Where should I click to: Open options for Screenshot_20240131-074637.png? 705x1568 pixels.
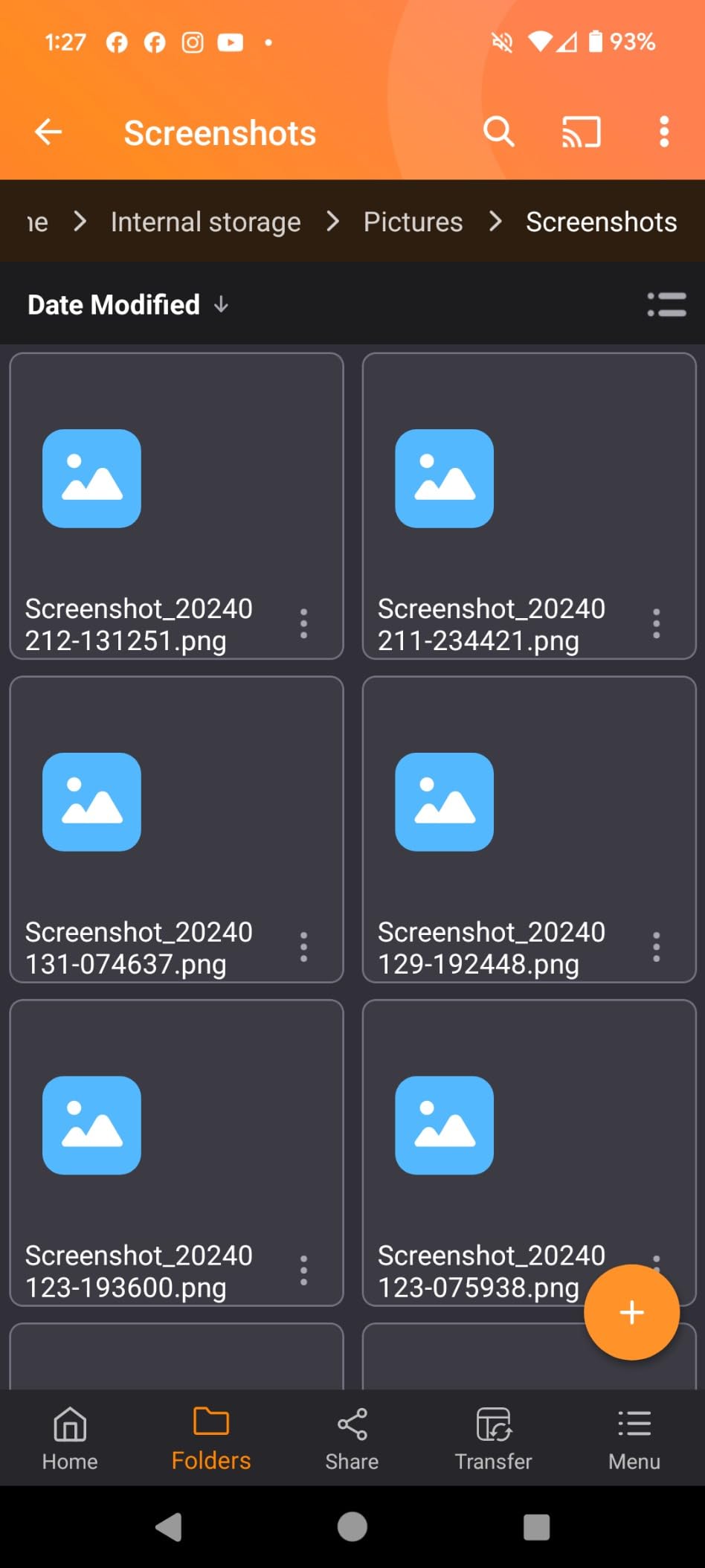point(303,947)
